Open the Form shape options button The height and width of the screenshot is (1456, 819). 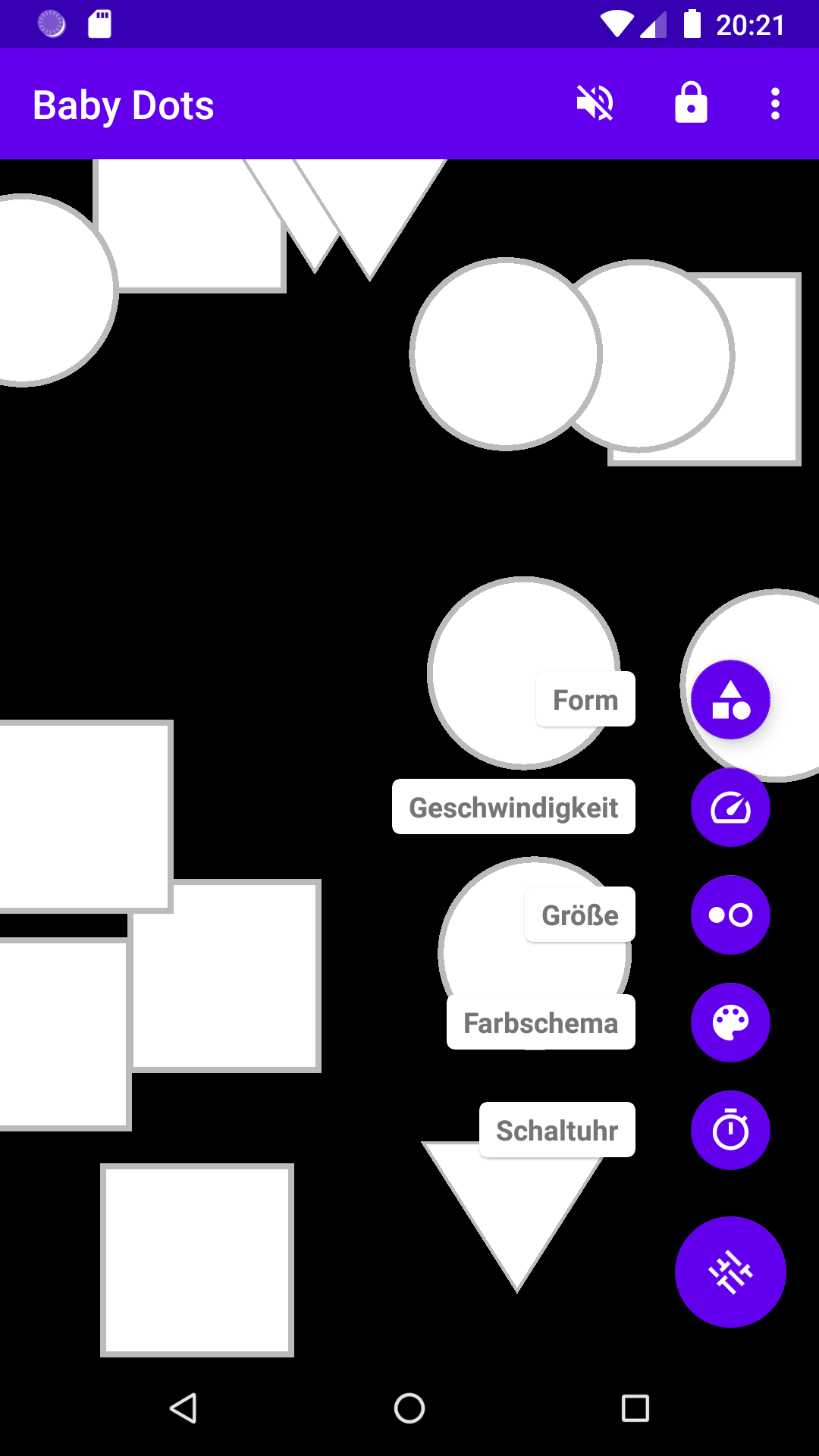tap(730, 700)
